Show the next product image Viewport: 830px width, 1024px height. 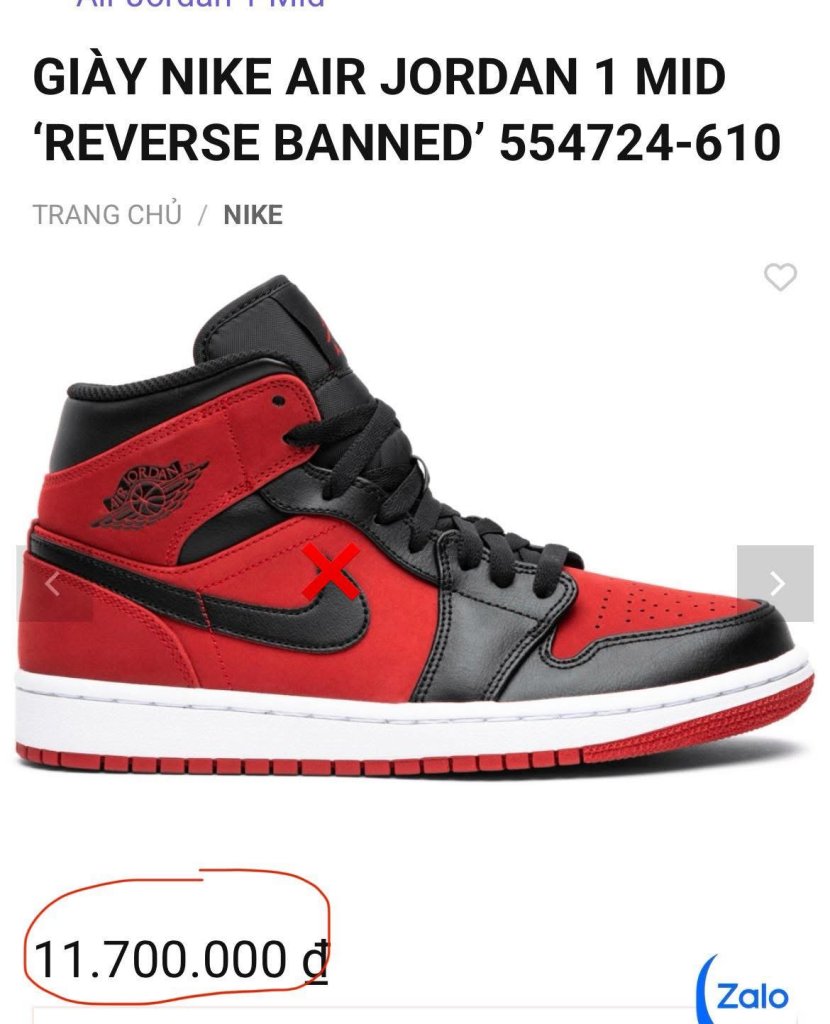776,583
